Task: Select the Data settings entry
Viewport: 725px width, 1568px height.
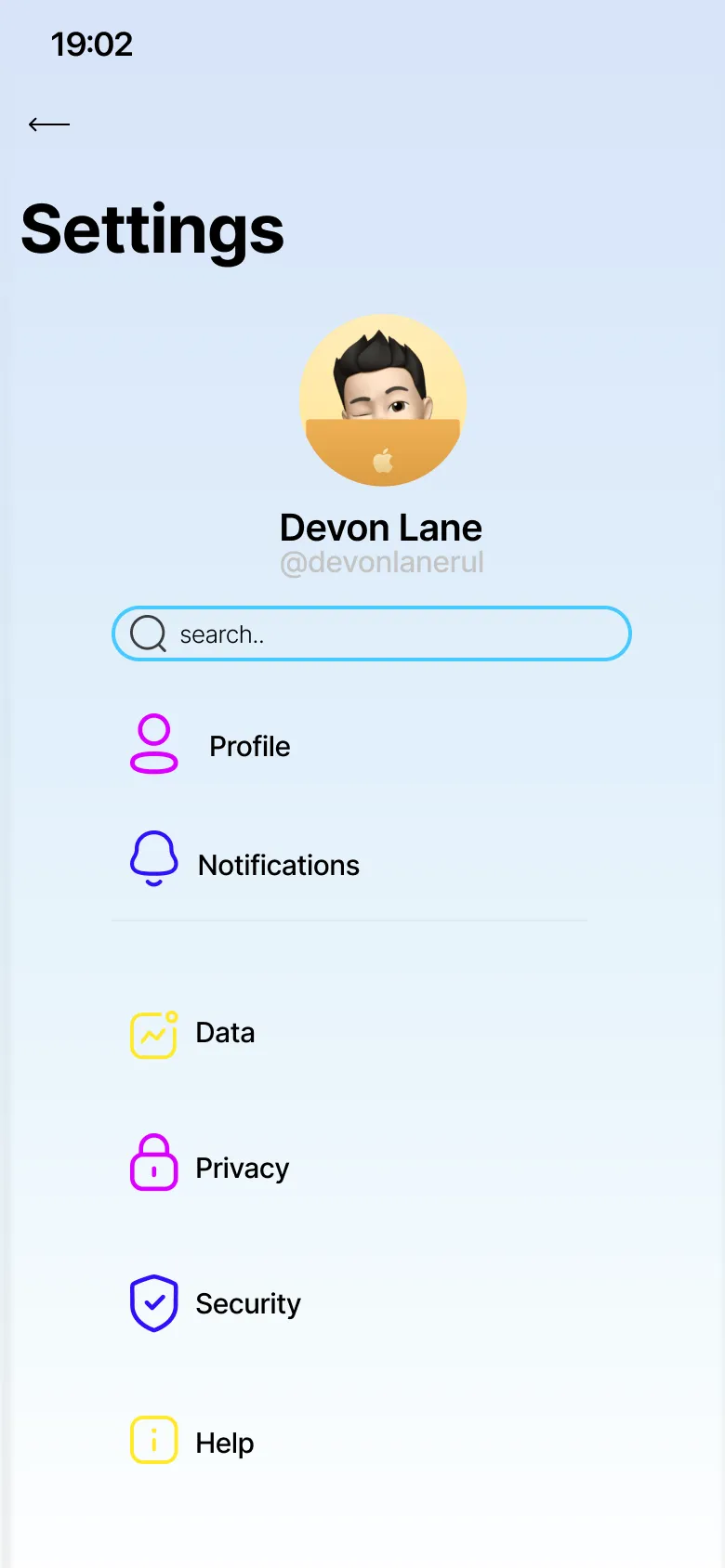Action: [224, 1032]
